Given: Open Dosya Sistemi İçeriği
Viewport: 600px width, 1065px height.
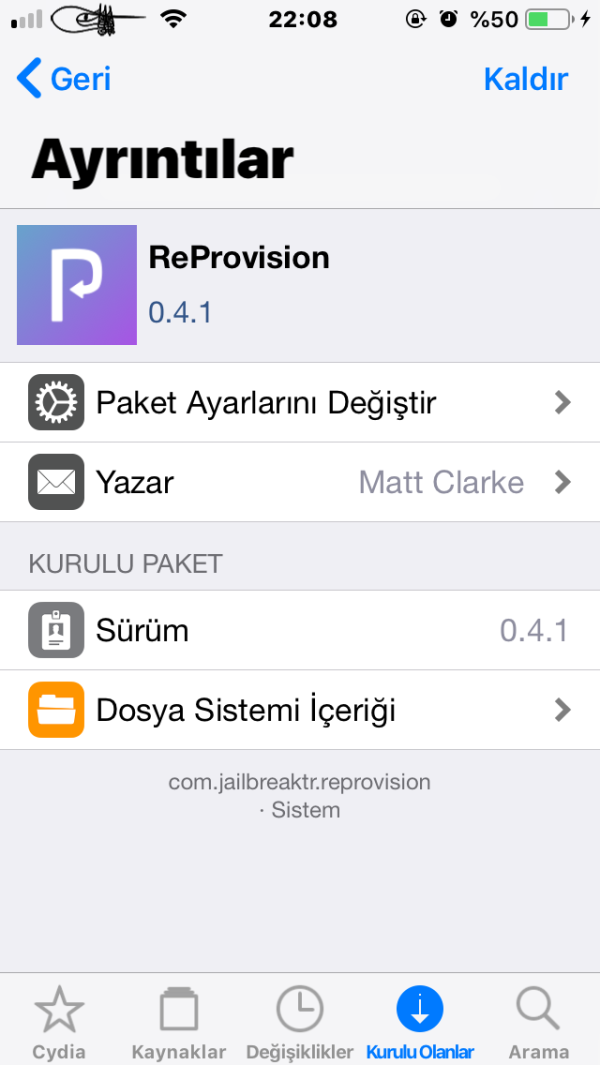Looking at the screenshot, I should tap(300, 711).
